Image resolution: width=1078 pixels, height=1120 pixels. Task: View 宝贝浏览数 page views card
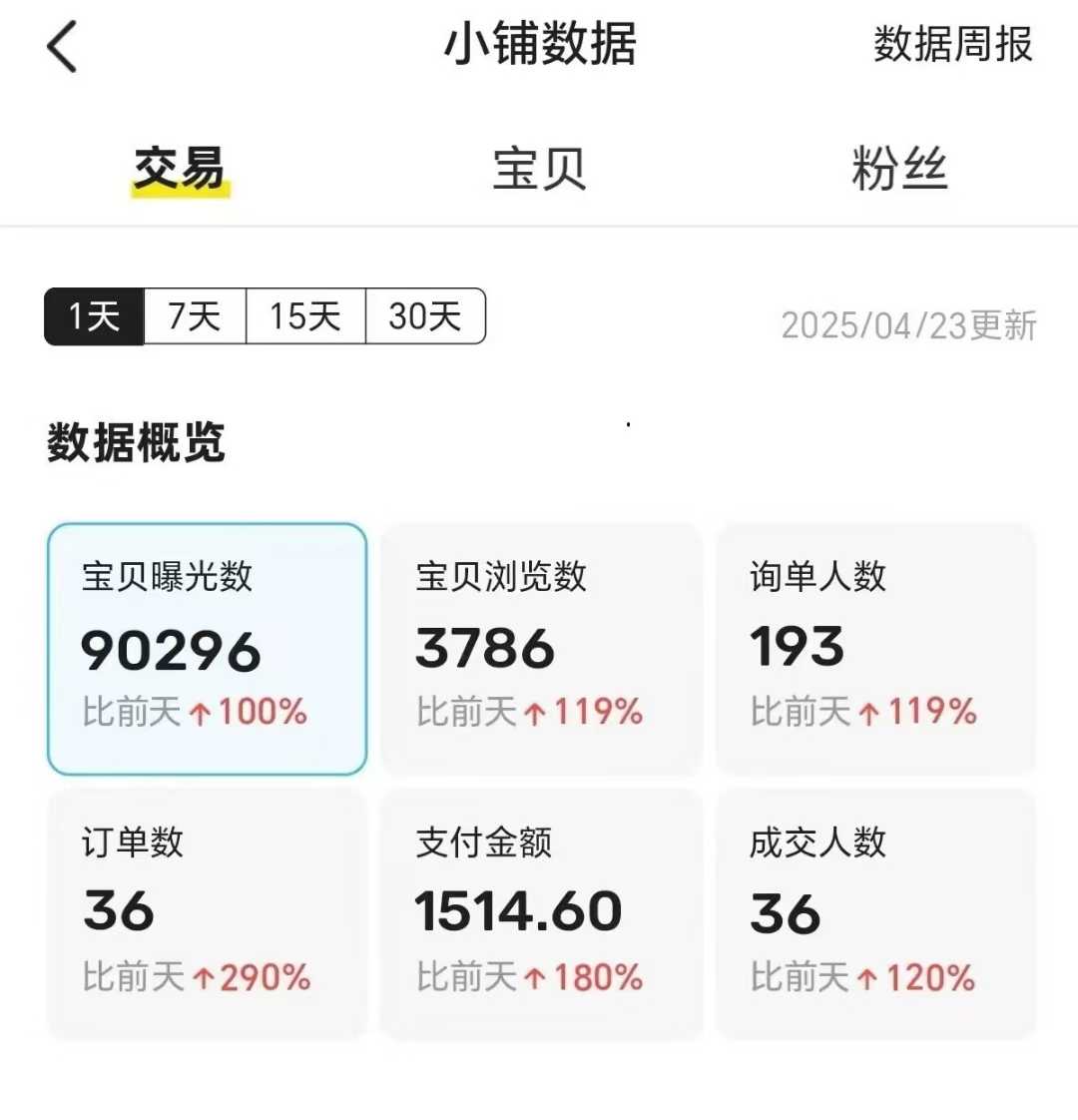pos(541,649)
